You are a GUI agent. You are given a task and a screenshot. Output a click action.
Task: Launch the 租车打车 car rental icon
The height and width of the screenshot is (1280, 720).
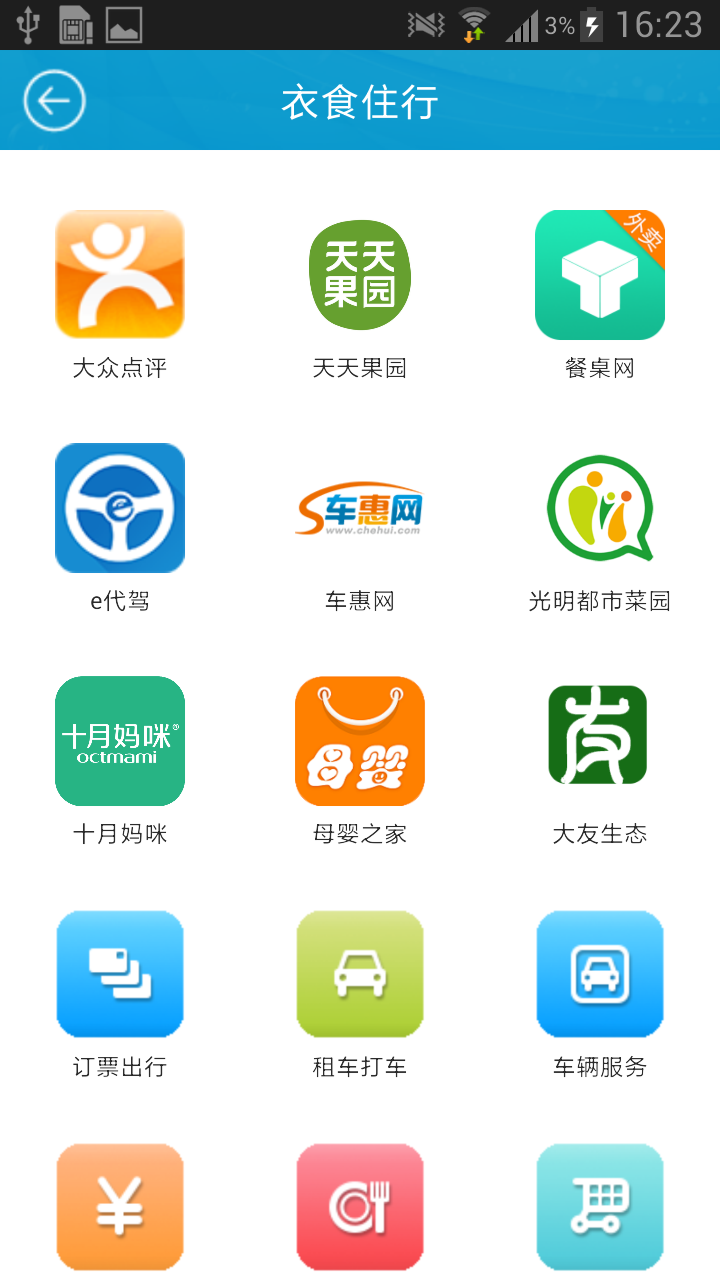[360, 973]
